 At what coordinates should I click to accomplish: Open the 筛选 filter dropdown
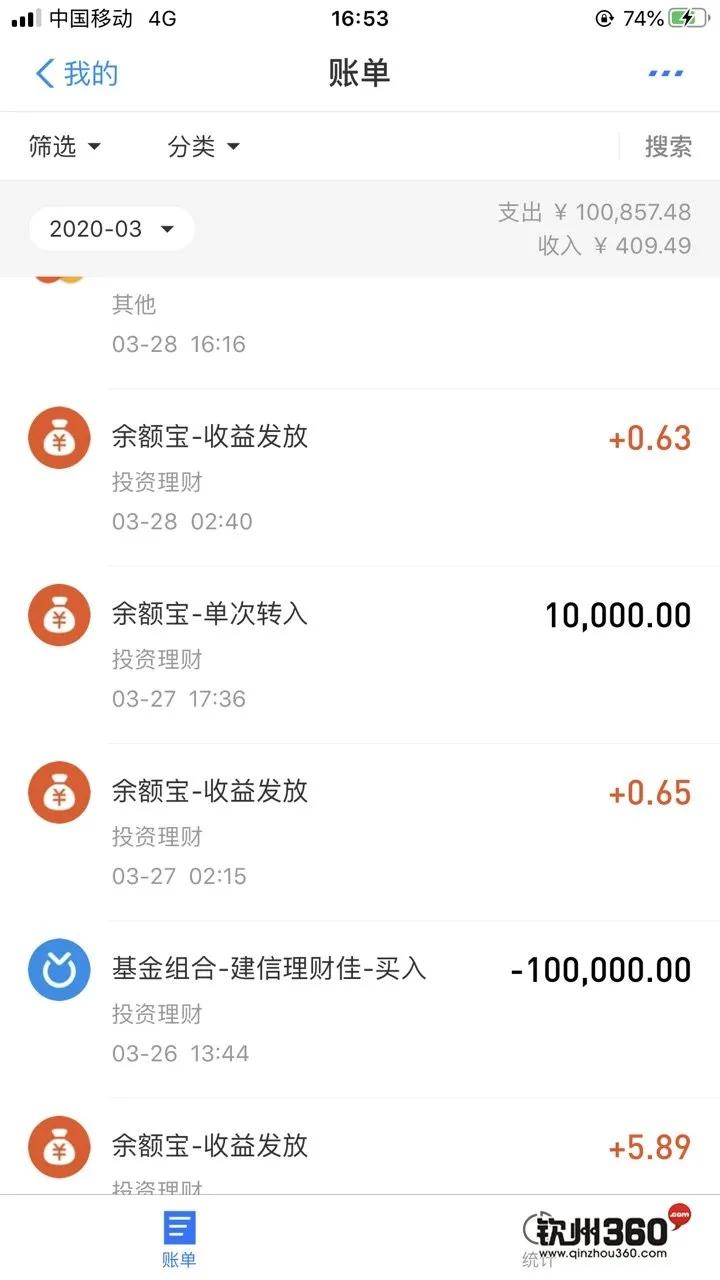(66, 147)
